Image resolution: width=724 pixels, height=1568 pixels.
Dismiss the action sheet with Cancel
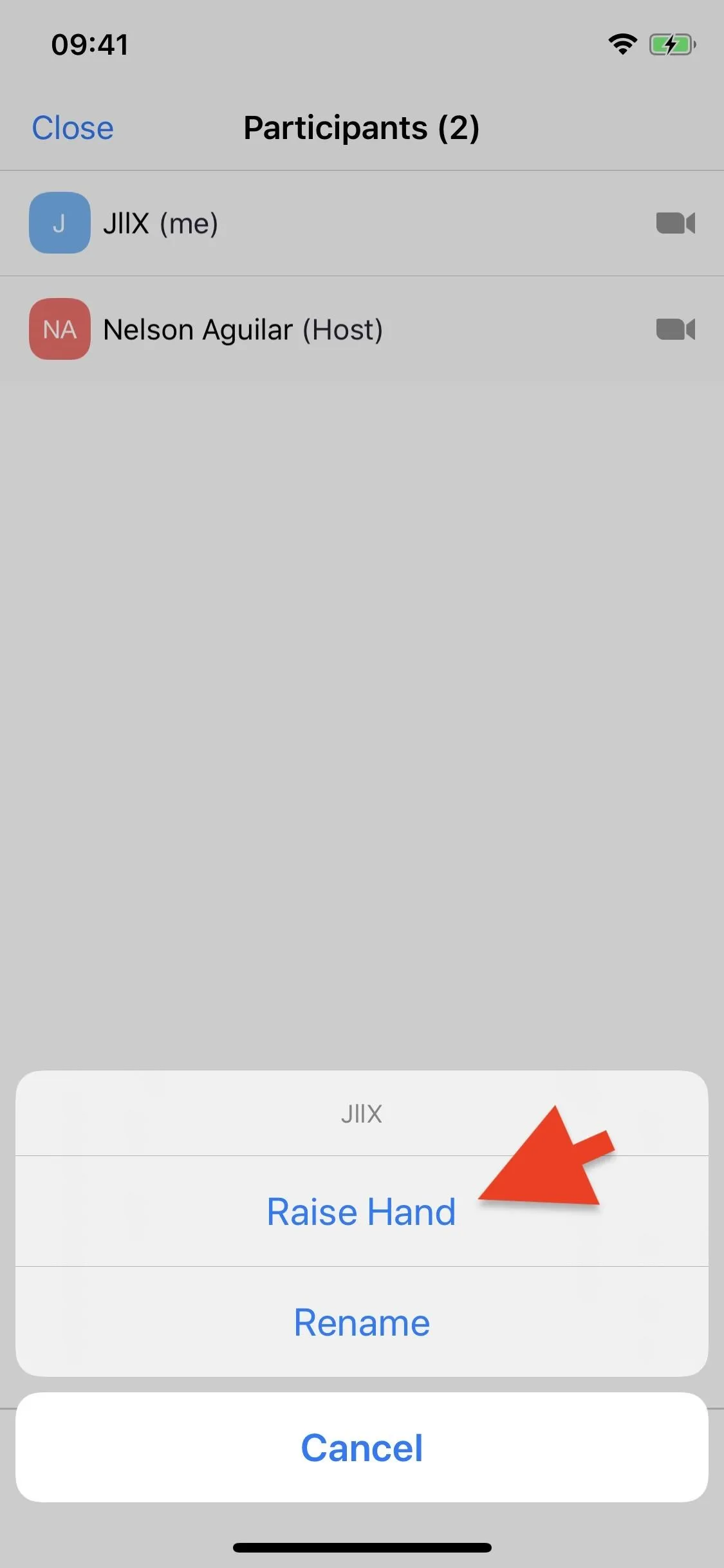click(x=362, y=1448)
